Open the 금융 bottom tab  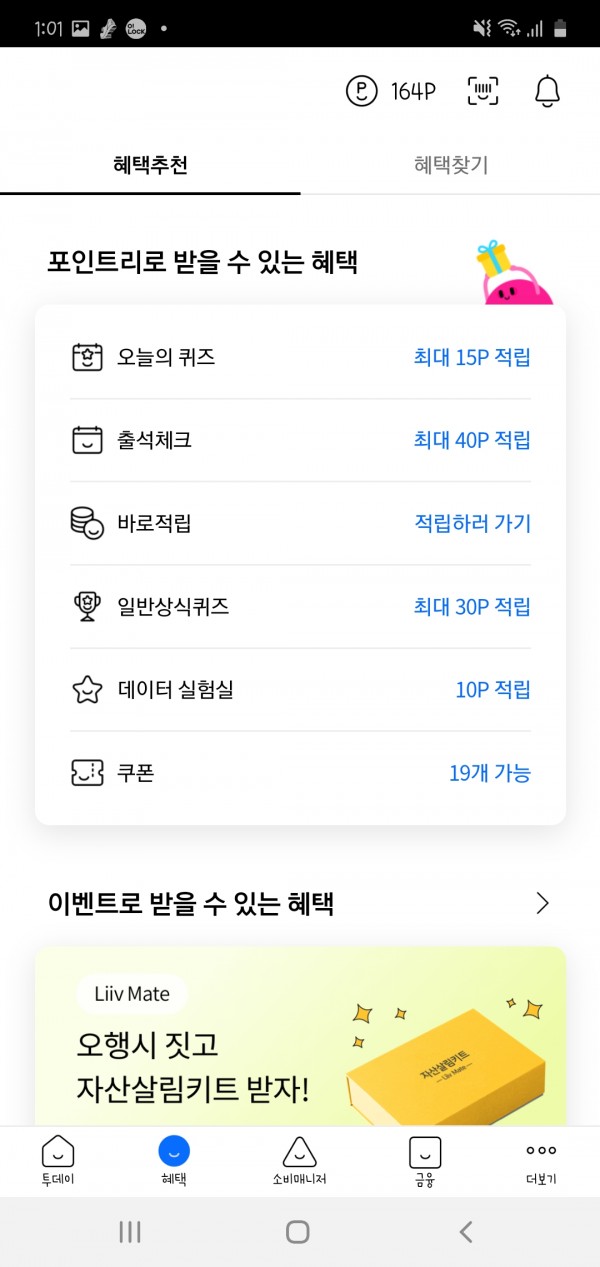(425, 1160)
